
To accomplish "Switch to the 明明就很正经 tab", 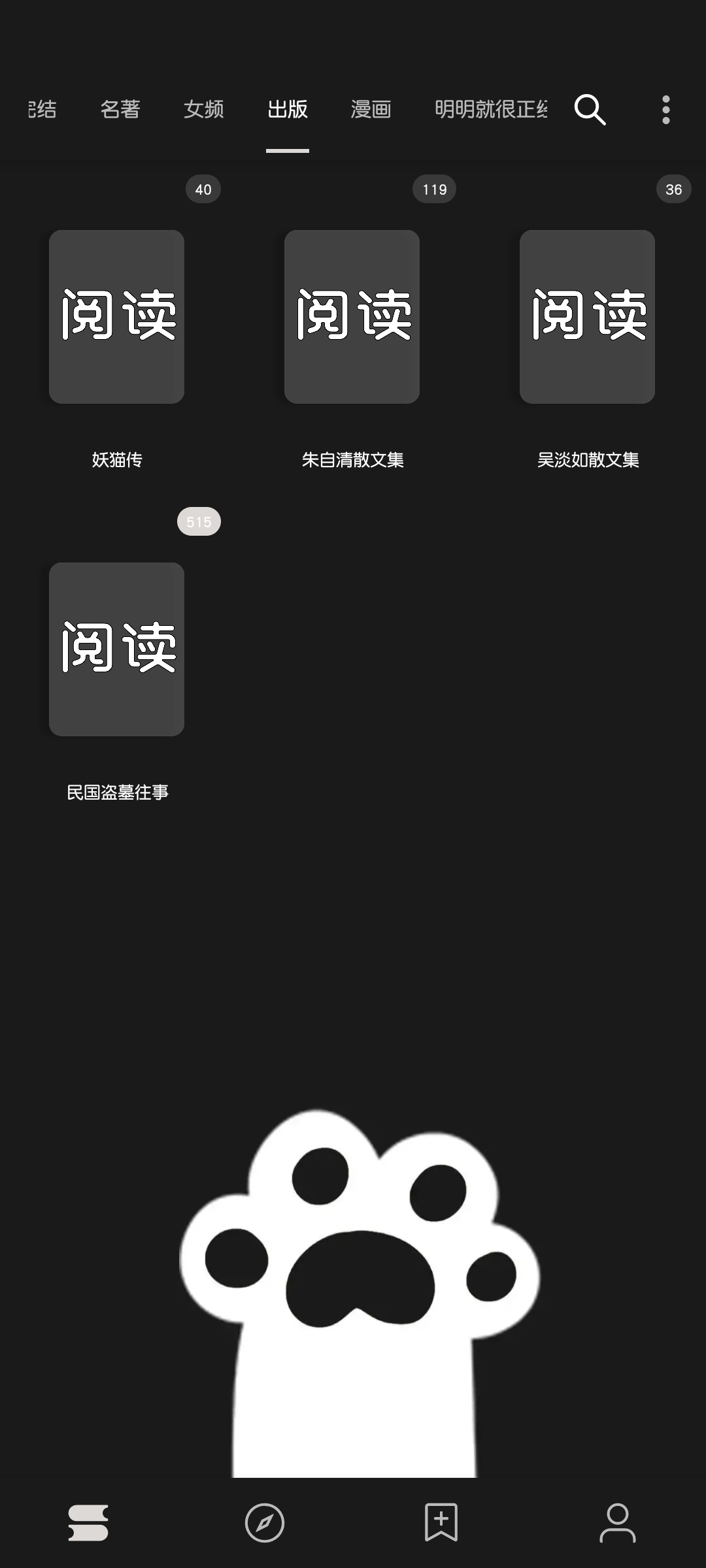I will click(x=490, y=109).
